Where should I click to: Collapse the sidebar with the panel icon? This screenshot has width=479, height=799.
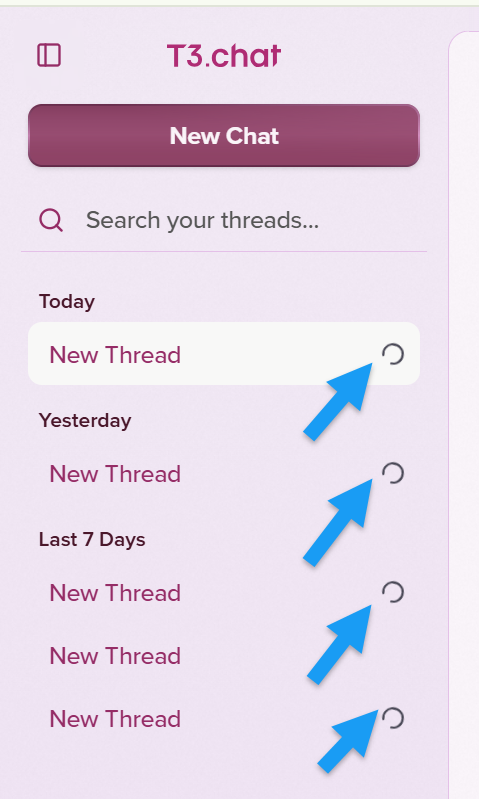[x=49, y=55]
